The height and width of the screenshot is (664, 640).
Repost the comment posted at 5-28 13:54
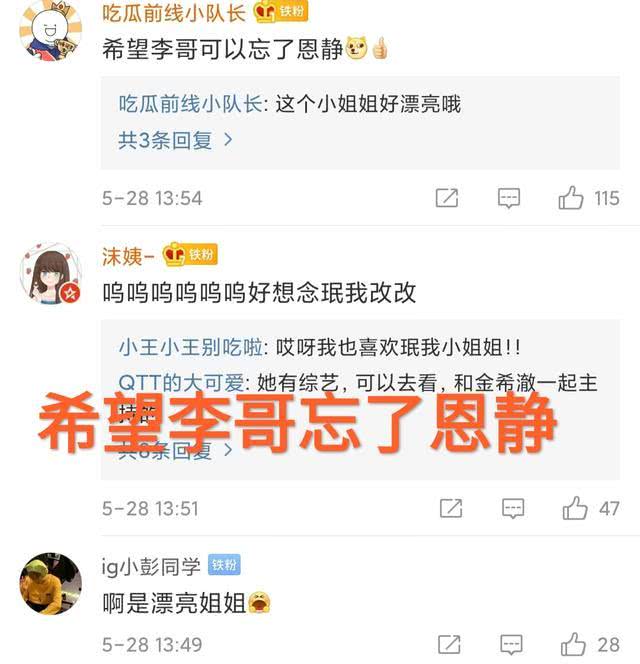click(x=447, y=198)
